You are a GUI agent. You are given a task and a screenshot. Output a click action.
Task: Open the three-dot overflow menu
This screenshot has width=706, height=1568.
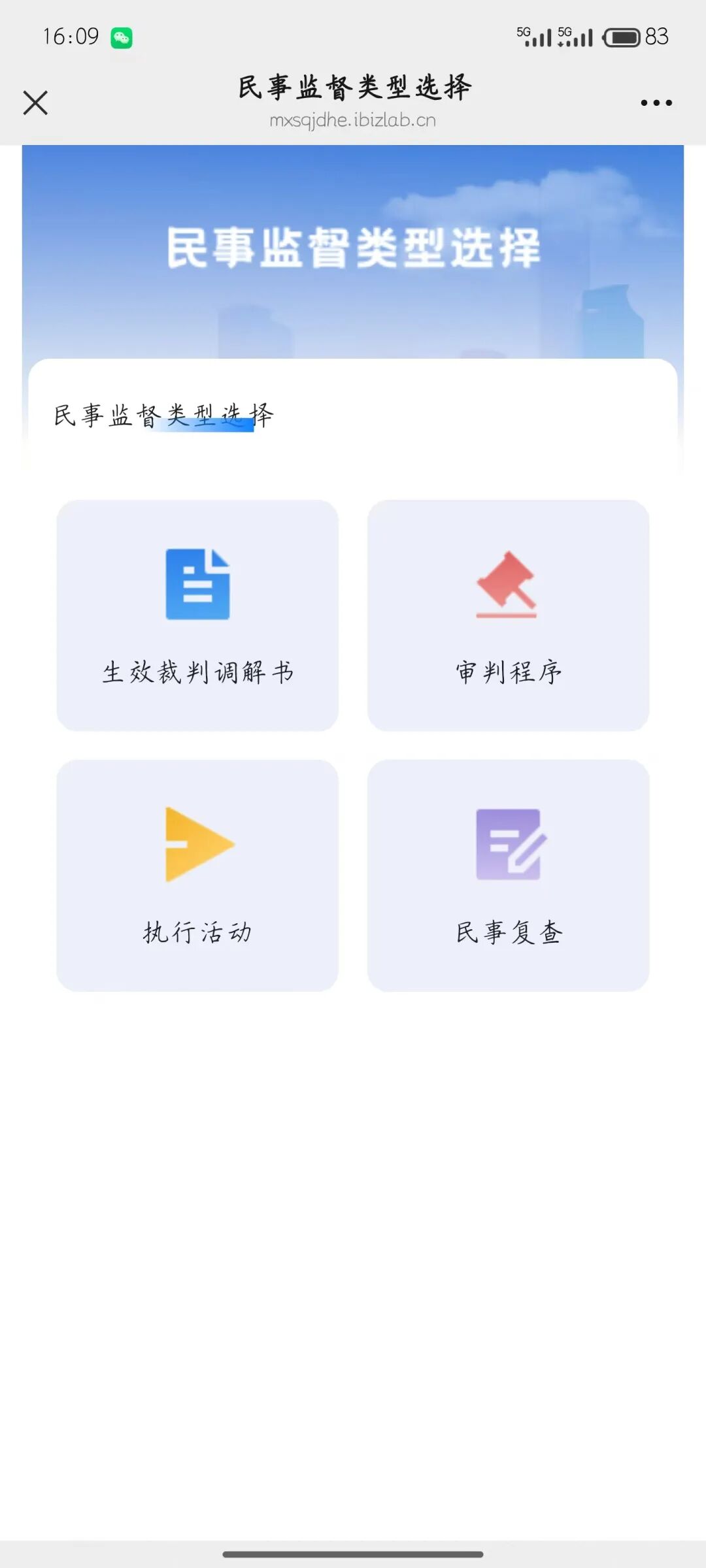tap(656, 103)
